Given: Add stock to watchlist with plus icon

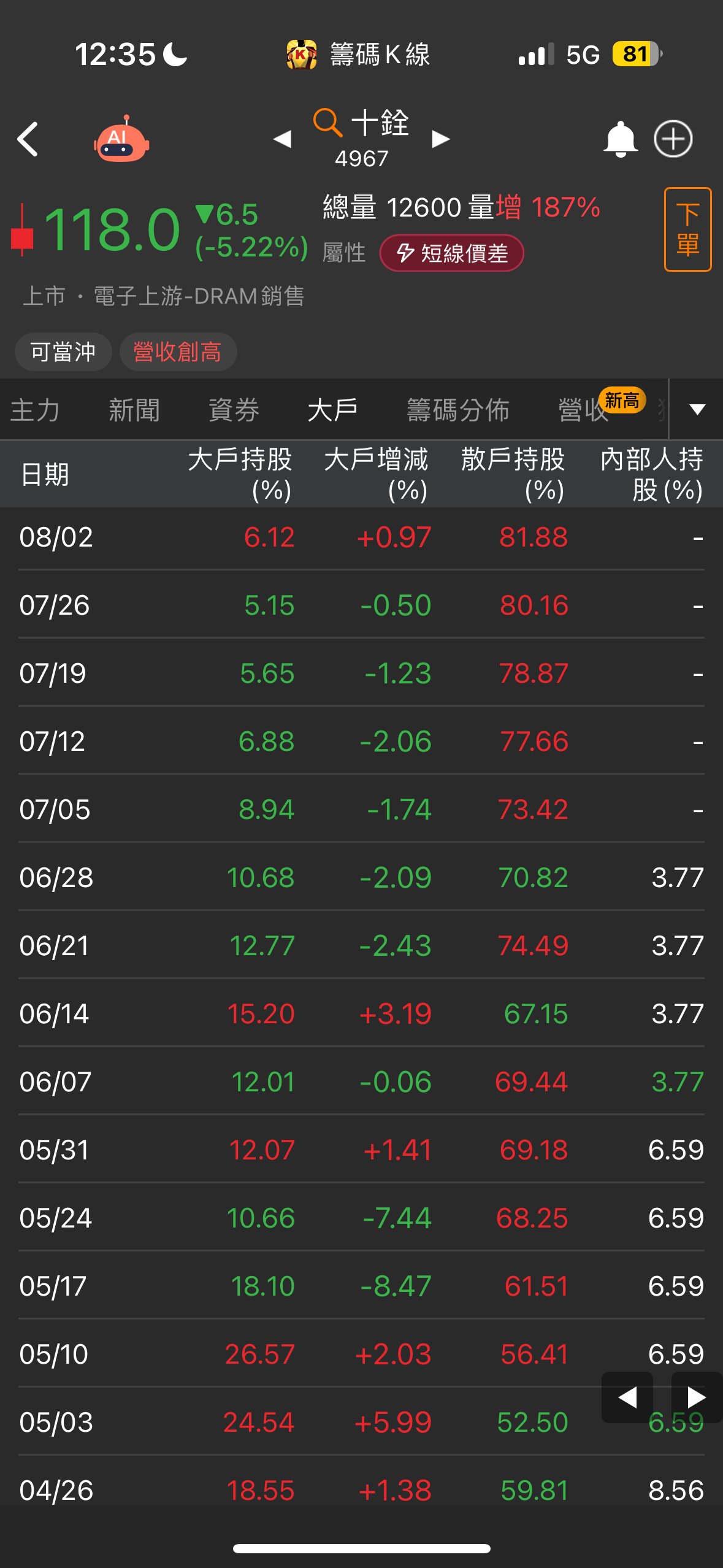Looking at the screenshot, I should pyautogui.click(x=673, y=139).
